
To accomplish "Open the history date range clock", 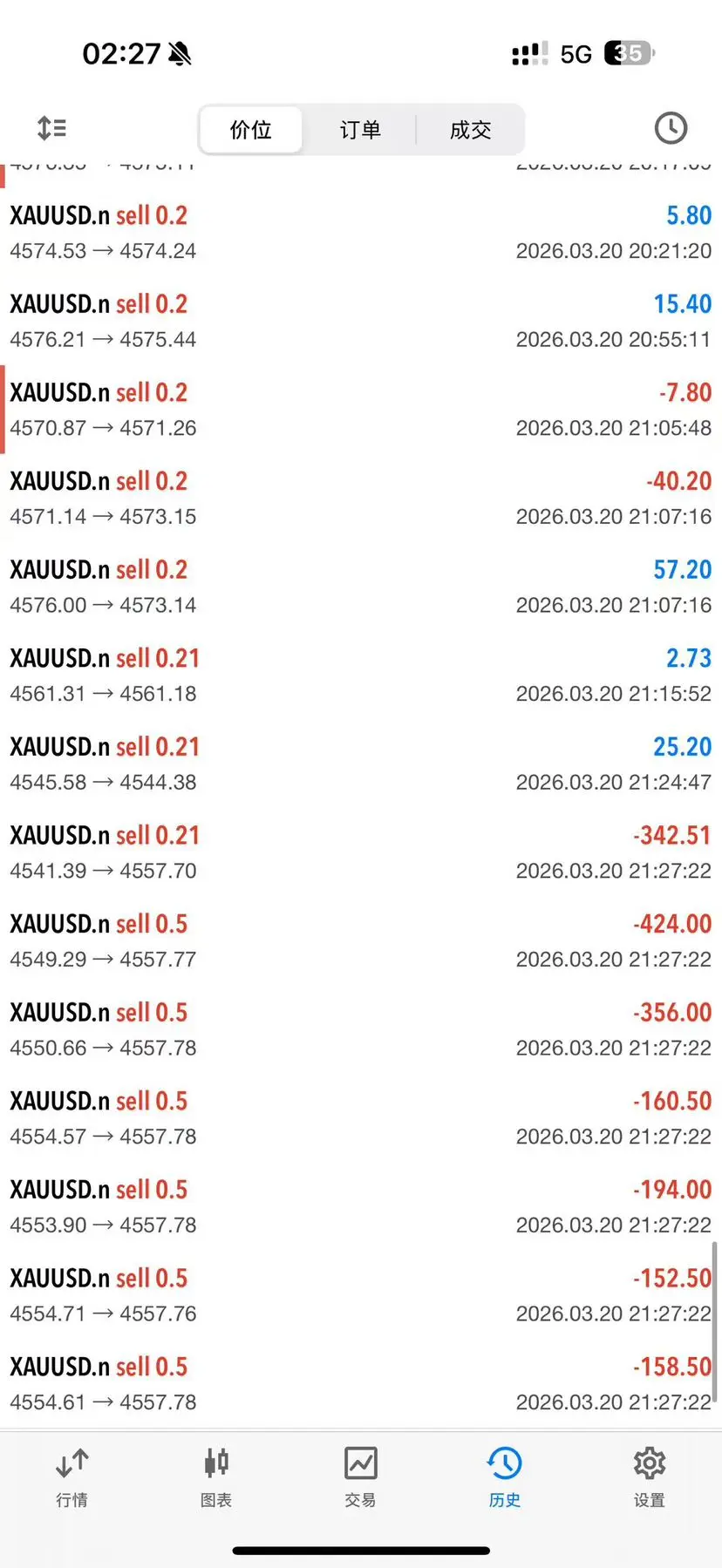I will [x=671, y=129].
